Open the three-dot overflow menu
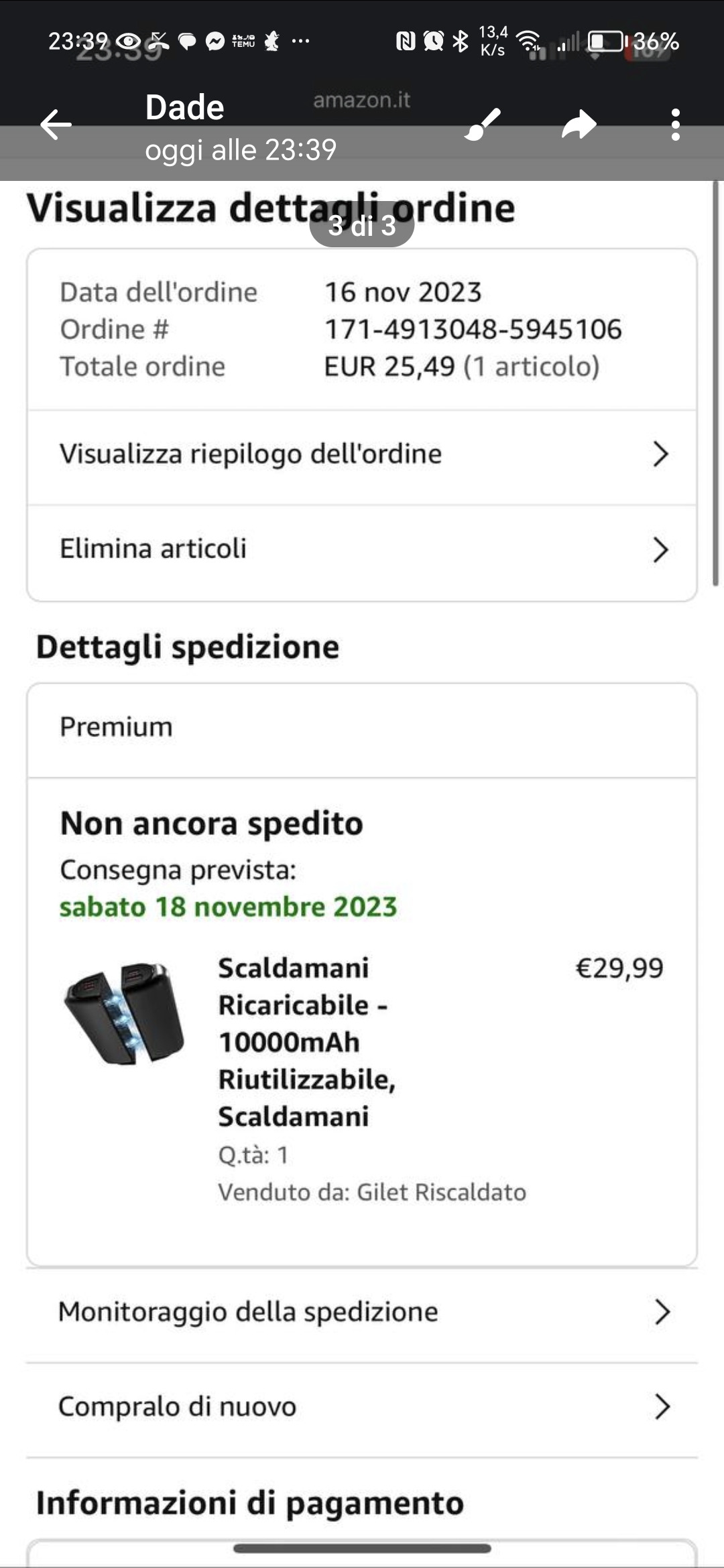 [675, 125]
